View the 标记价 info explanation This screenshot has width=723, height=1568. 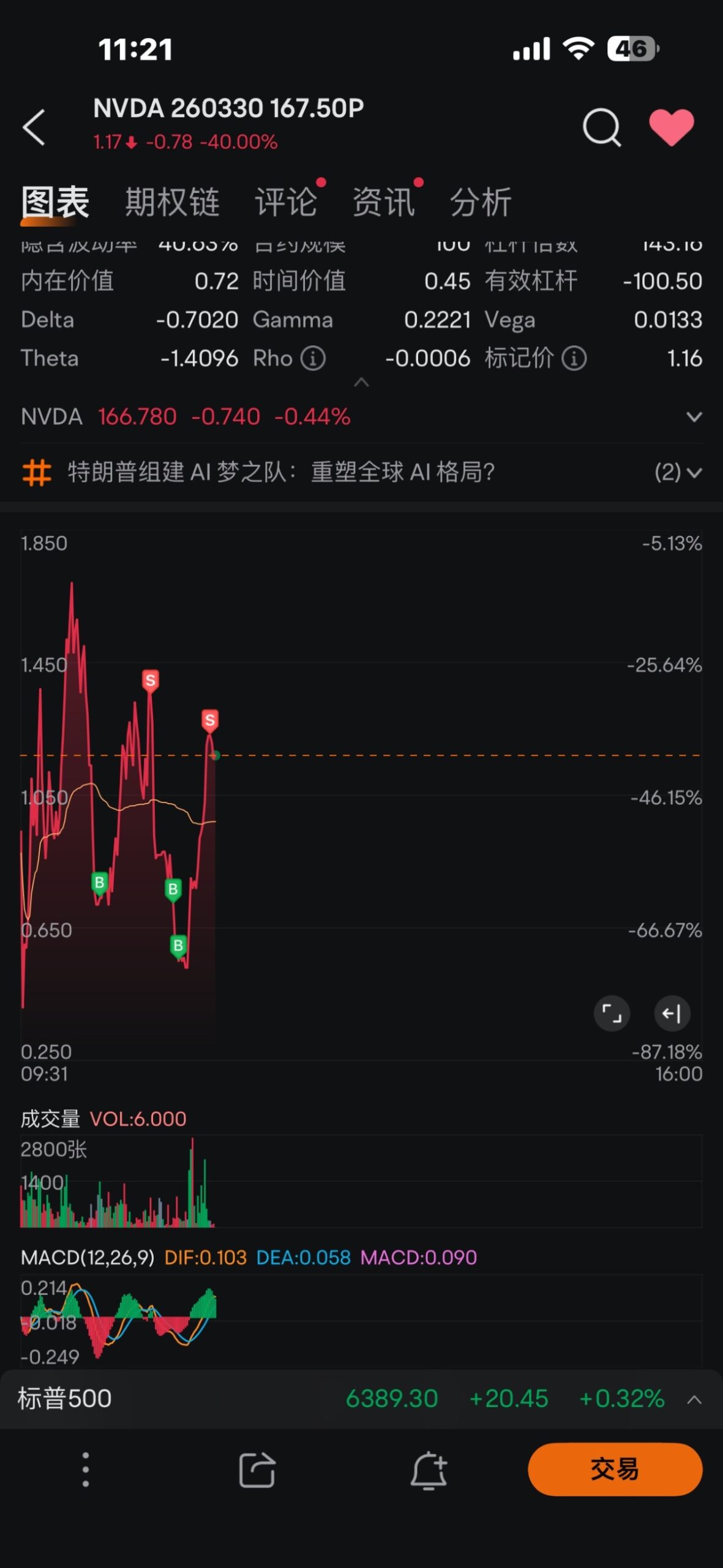(574, 358)
